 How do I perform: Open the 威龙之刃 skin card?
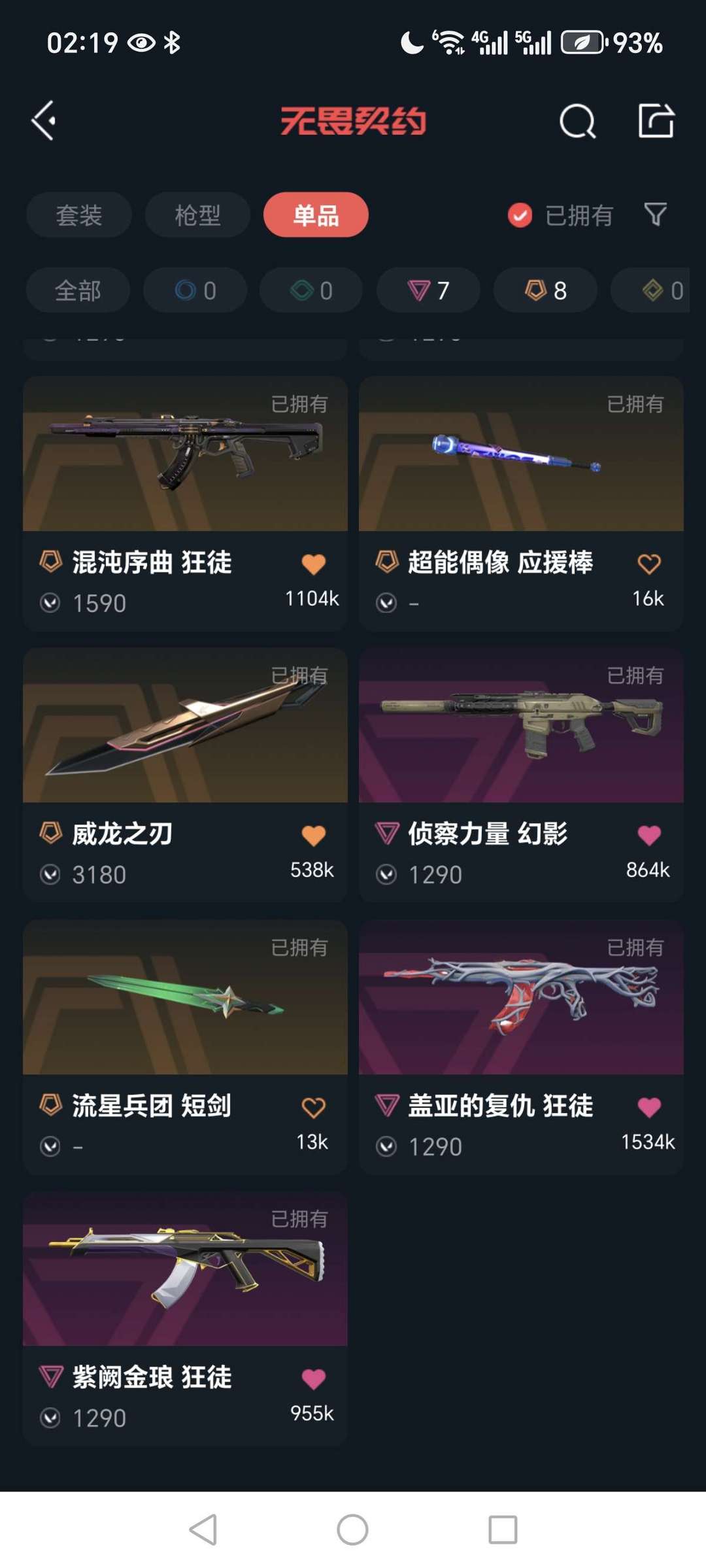[x=185, y=775]
